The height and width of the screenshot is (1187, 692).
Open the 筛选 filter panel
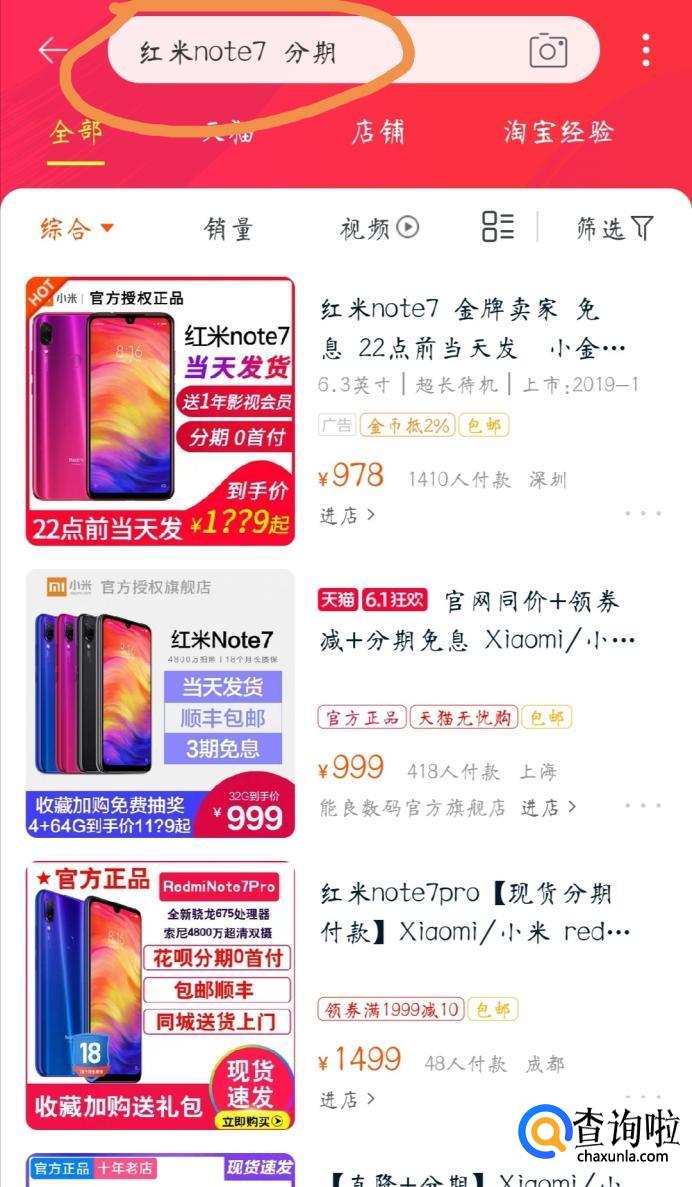pyautogui.click(x=614, y=229)
